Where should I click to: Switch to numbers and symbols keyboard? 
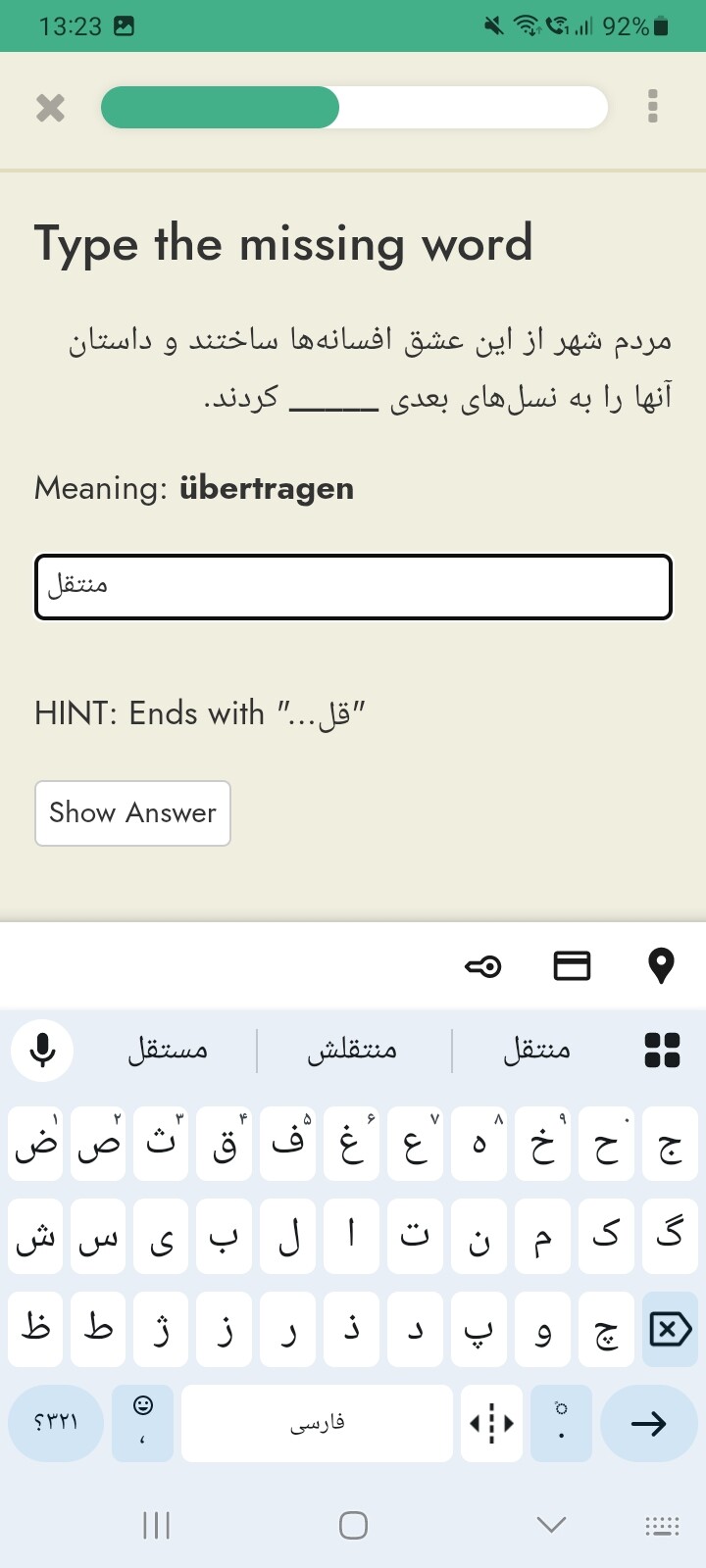click(56, 1423)
